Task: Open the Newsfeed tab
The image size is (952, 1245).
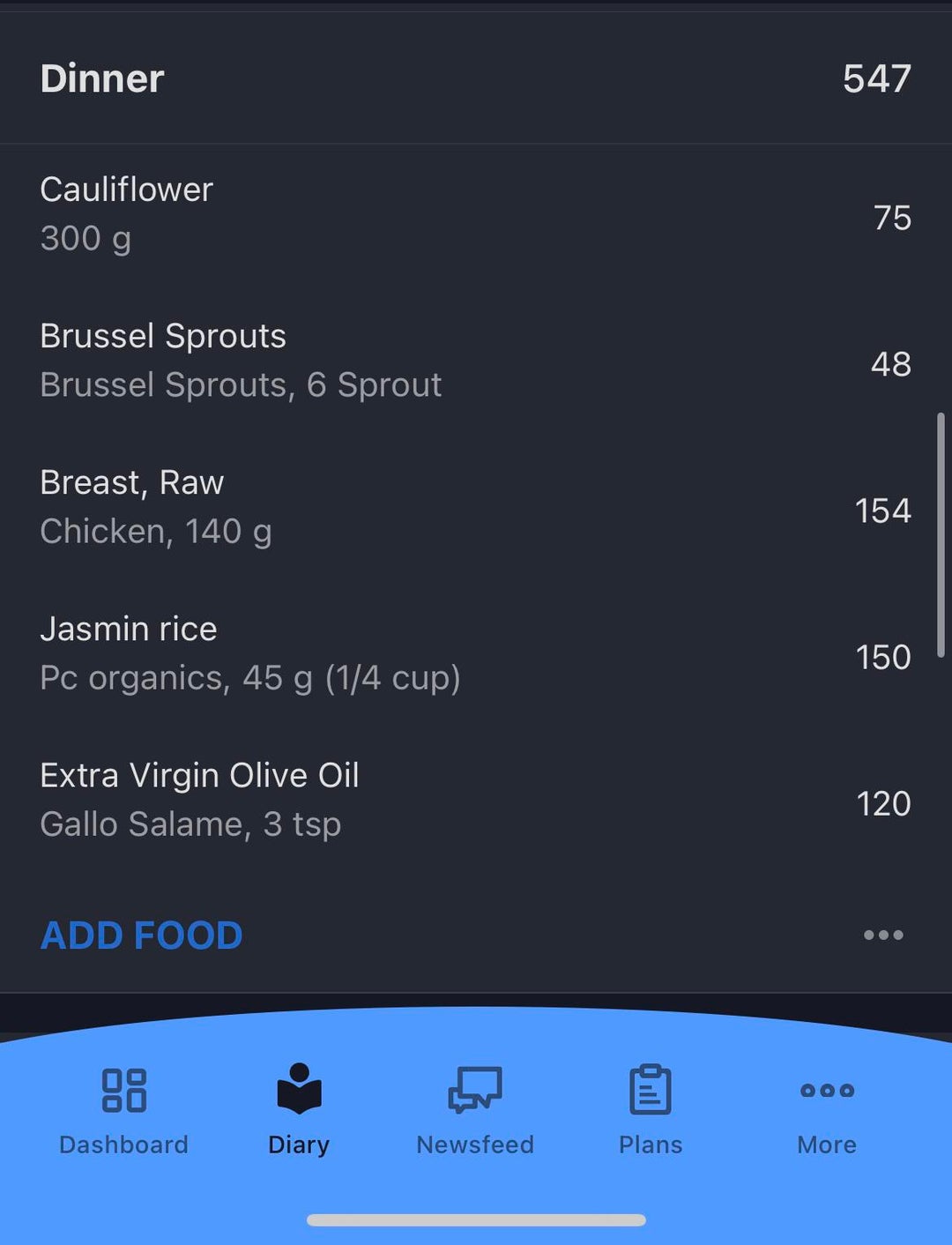Action: click(x=475, y=1109)
